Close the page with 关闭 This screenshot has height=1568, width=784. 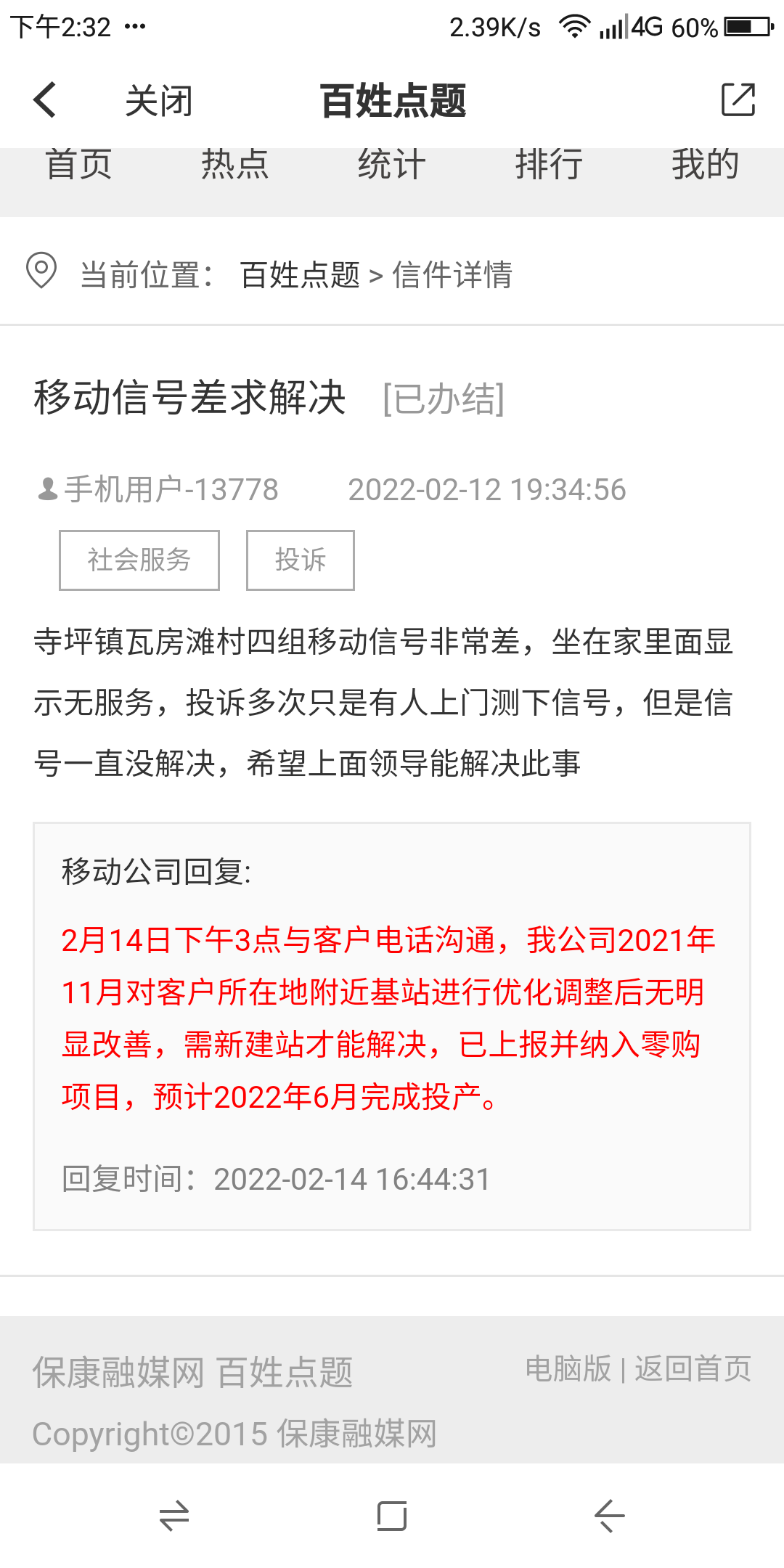pos(159,100)
